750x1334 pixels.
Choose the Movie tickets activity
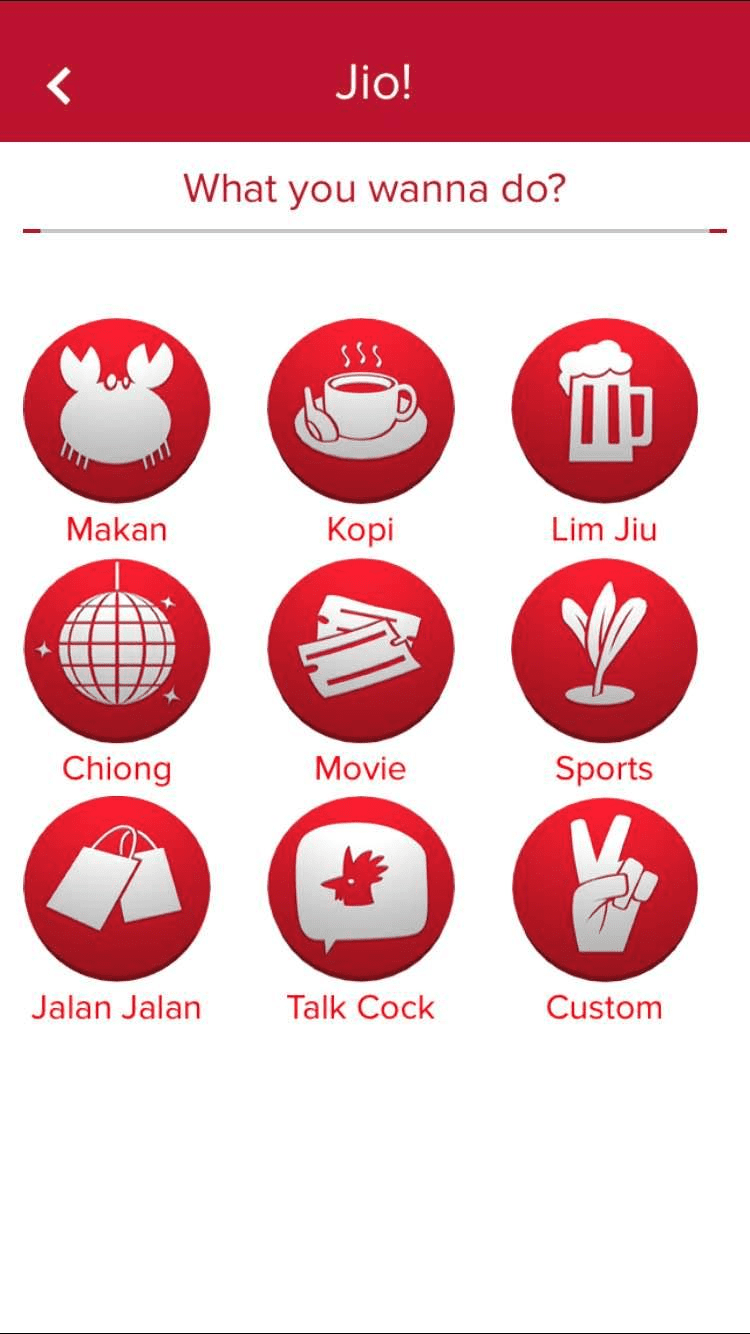pos(361,650)
